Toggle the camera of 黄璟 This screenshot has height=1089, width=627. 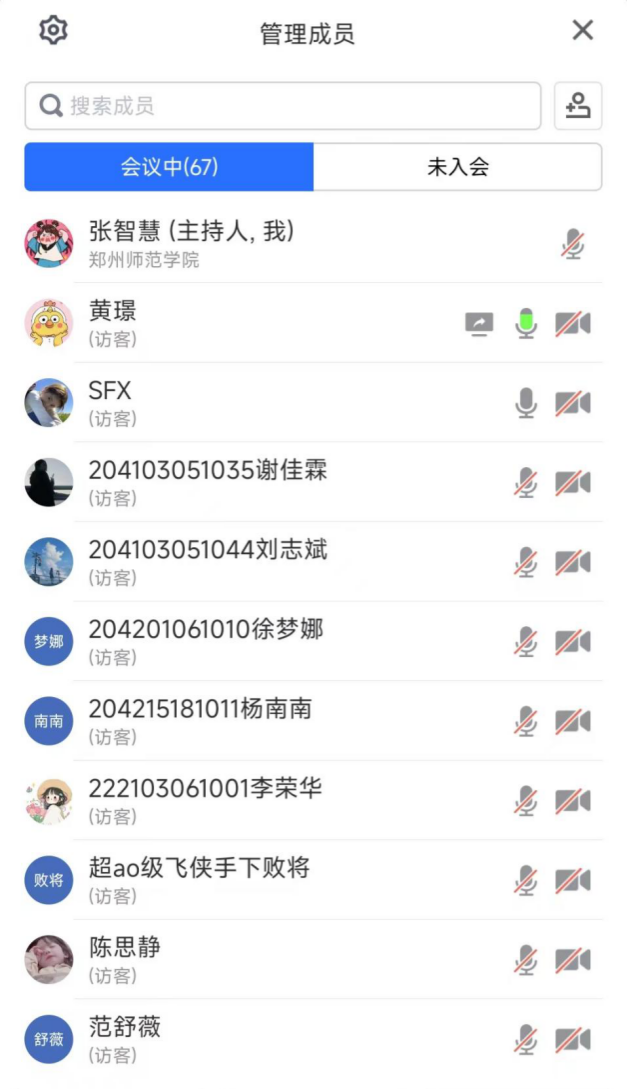[573, 324]
